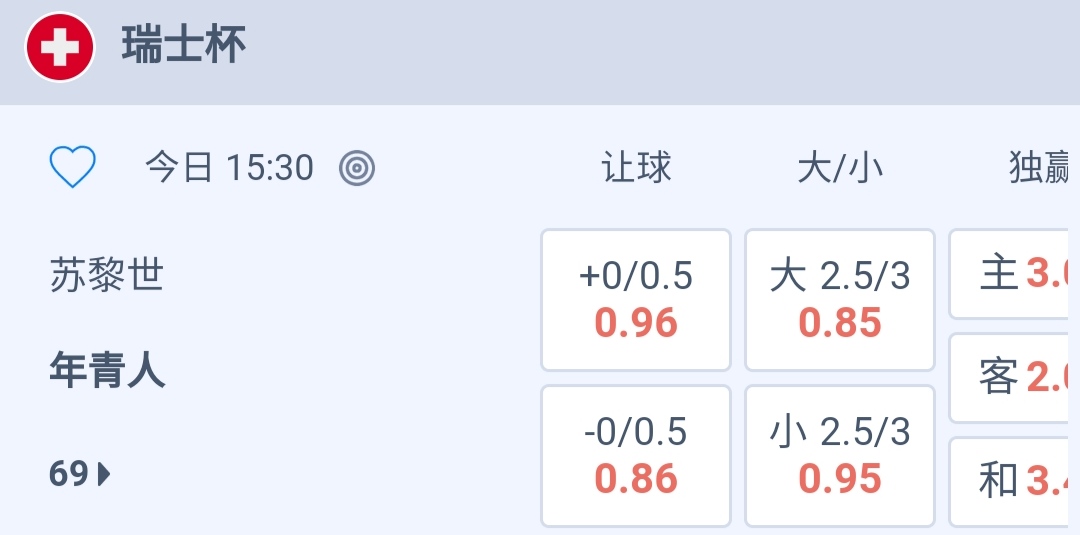The height and width of the screenshot is (535, 1080).
Task: Pick away win (客) odds
Action: [1015, 378]
